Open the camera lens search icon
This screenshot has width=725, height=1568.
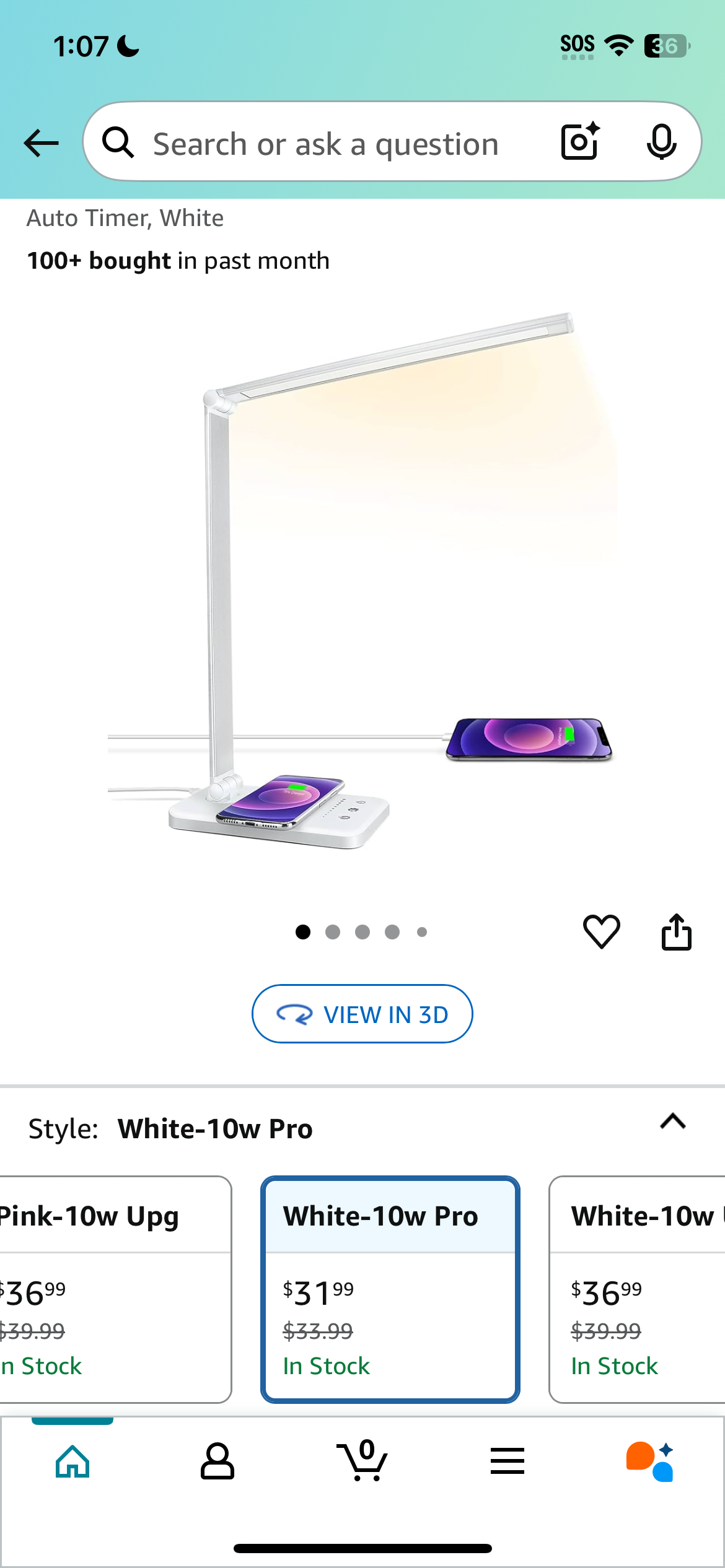pos(580,142)
